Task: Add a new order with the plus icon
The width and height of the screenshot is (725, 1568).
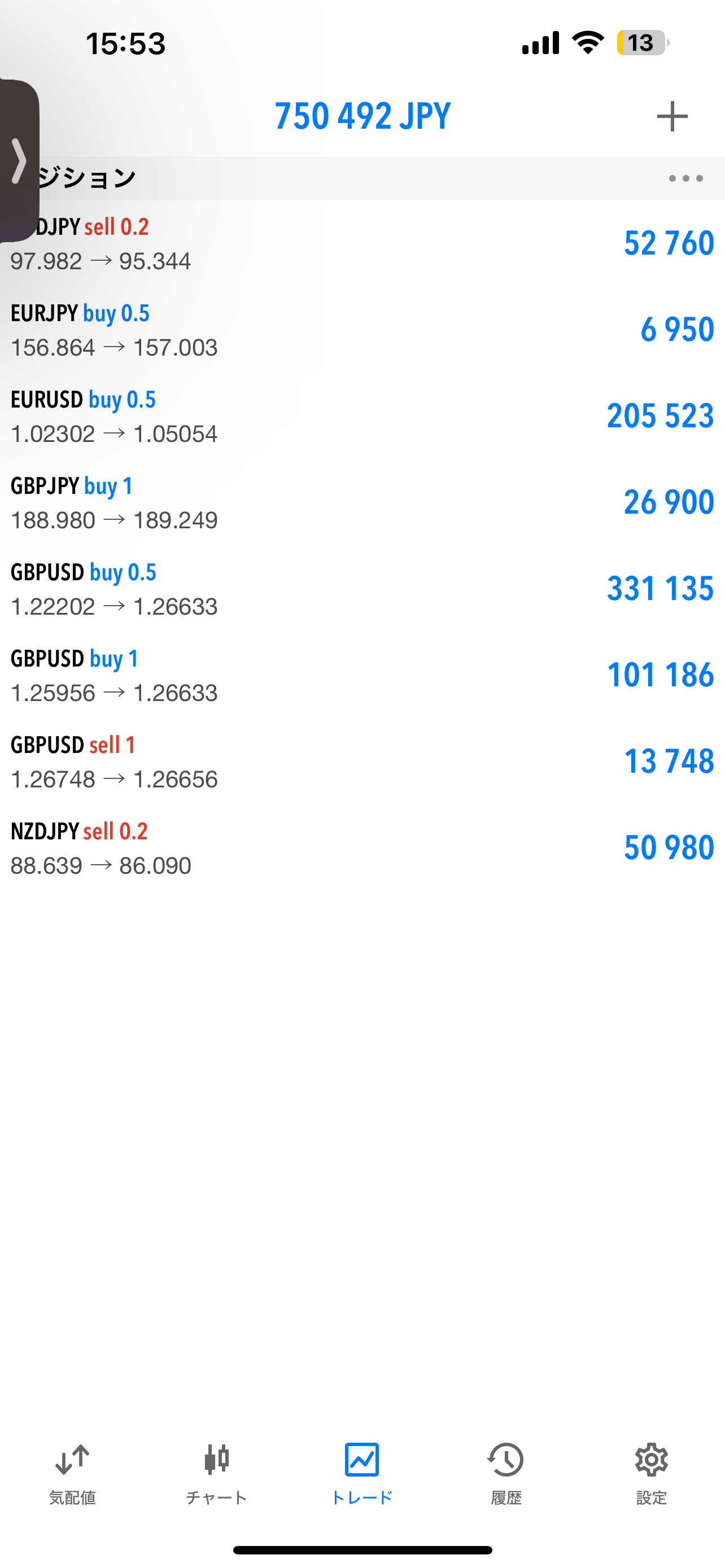Action: [672, 116]
